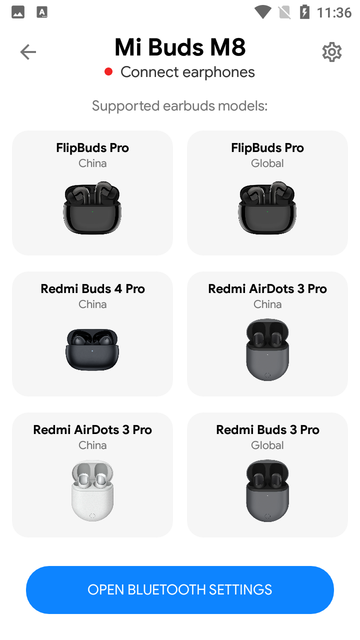Choose the Redmi Buds 4 Pro card

tap(92, 334)
